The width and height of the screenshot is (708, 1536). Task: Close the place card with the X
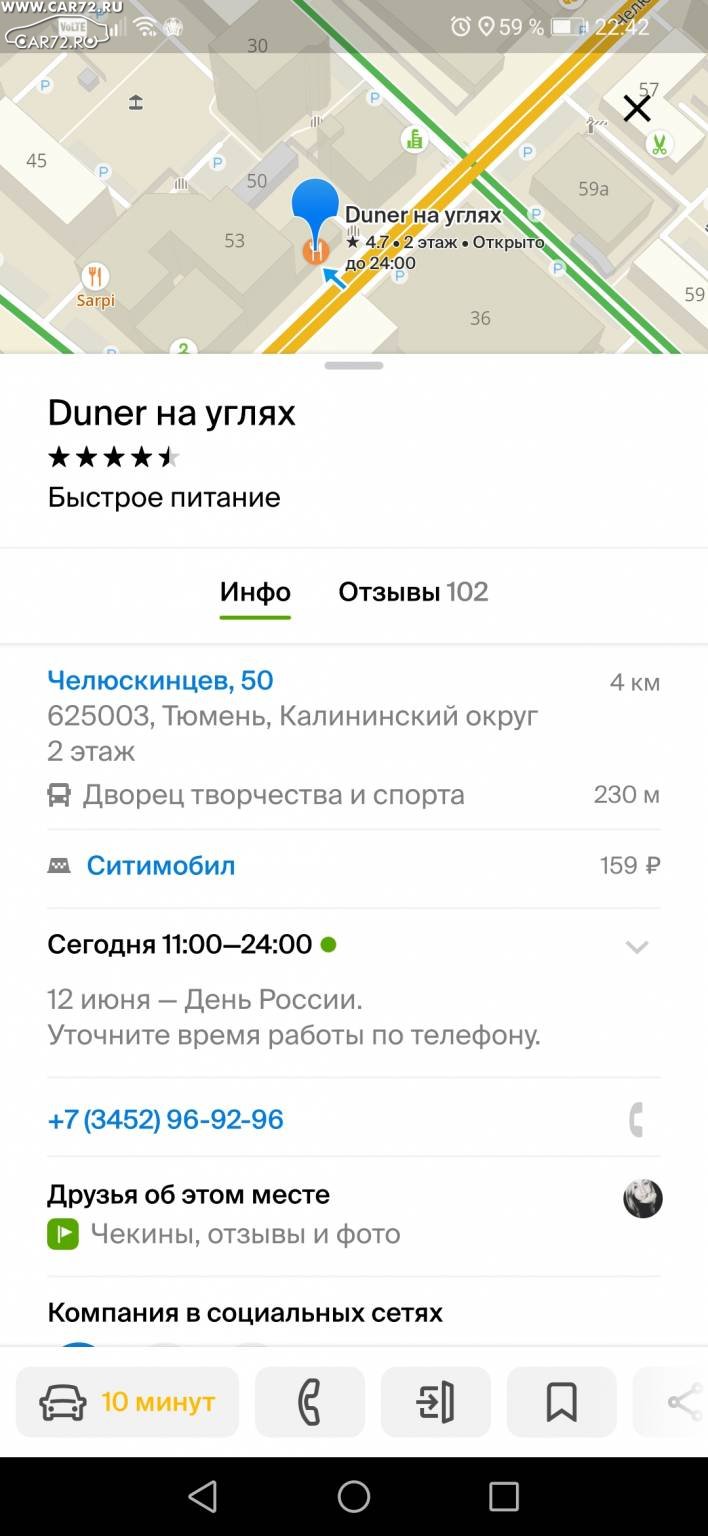[636, 109]
